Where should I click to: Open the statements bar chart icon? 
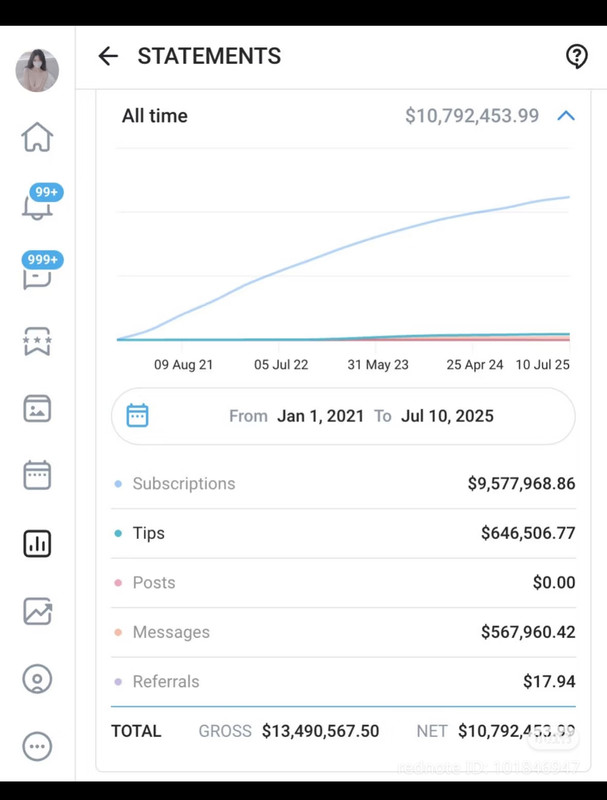click(x=37, y=543)
